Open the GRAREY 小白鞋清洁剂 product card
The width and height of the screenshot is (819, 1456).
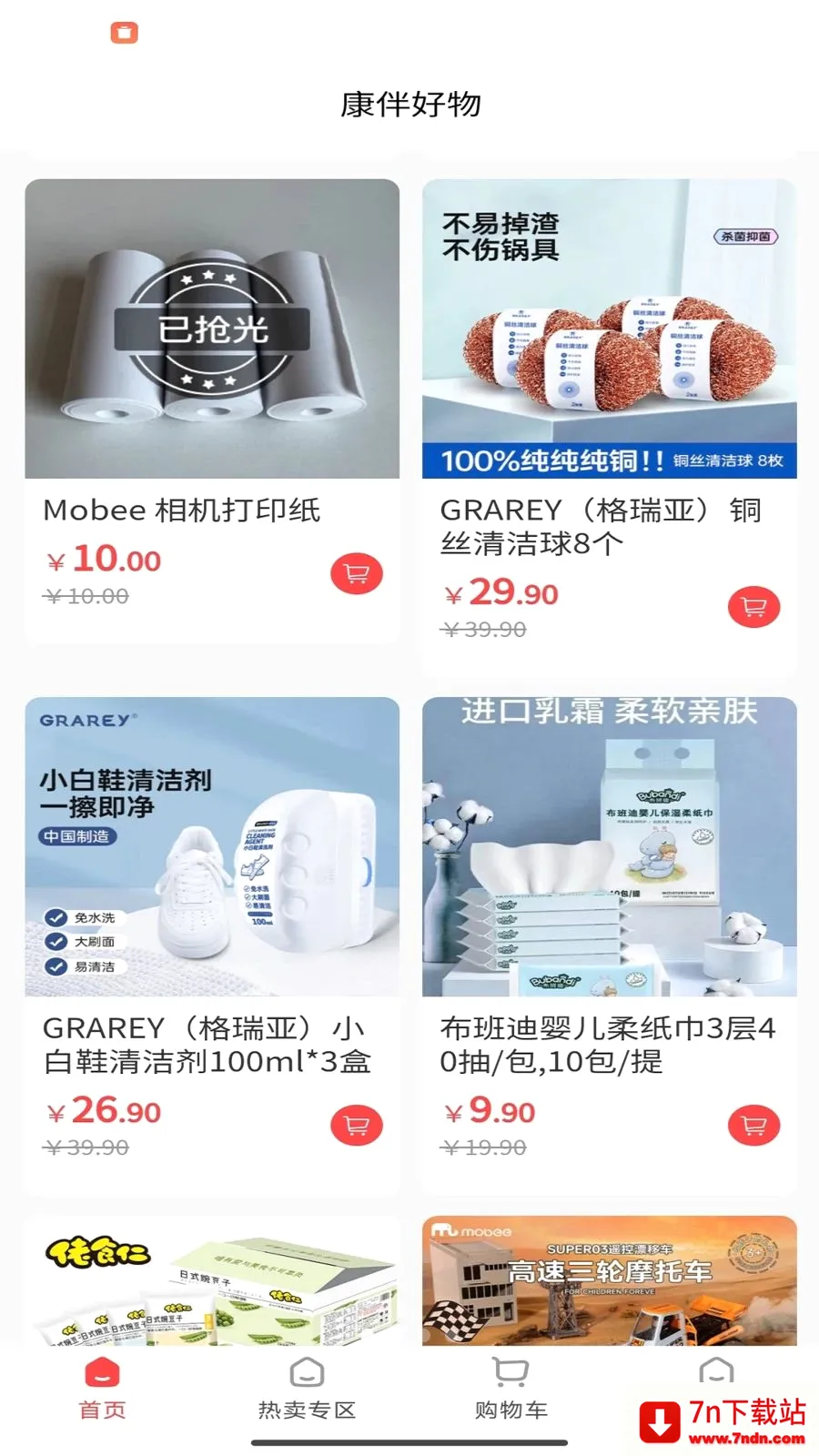coord(212,946)
